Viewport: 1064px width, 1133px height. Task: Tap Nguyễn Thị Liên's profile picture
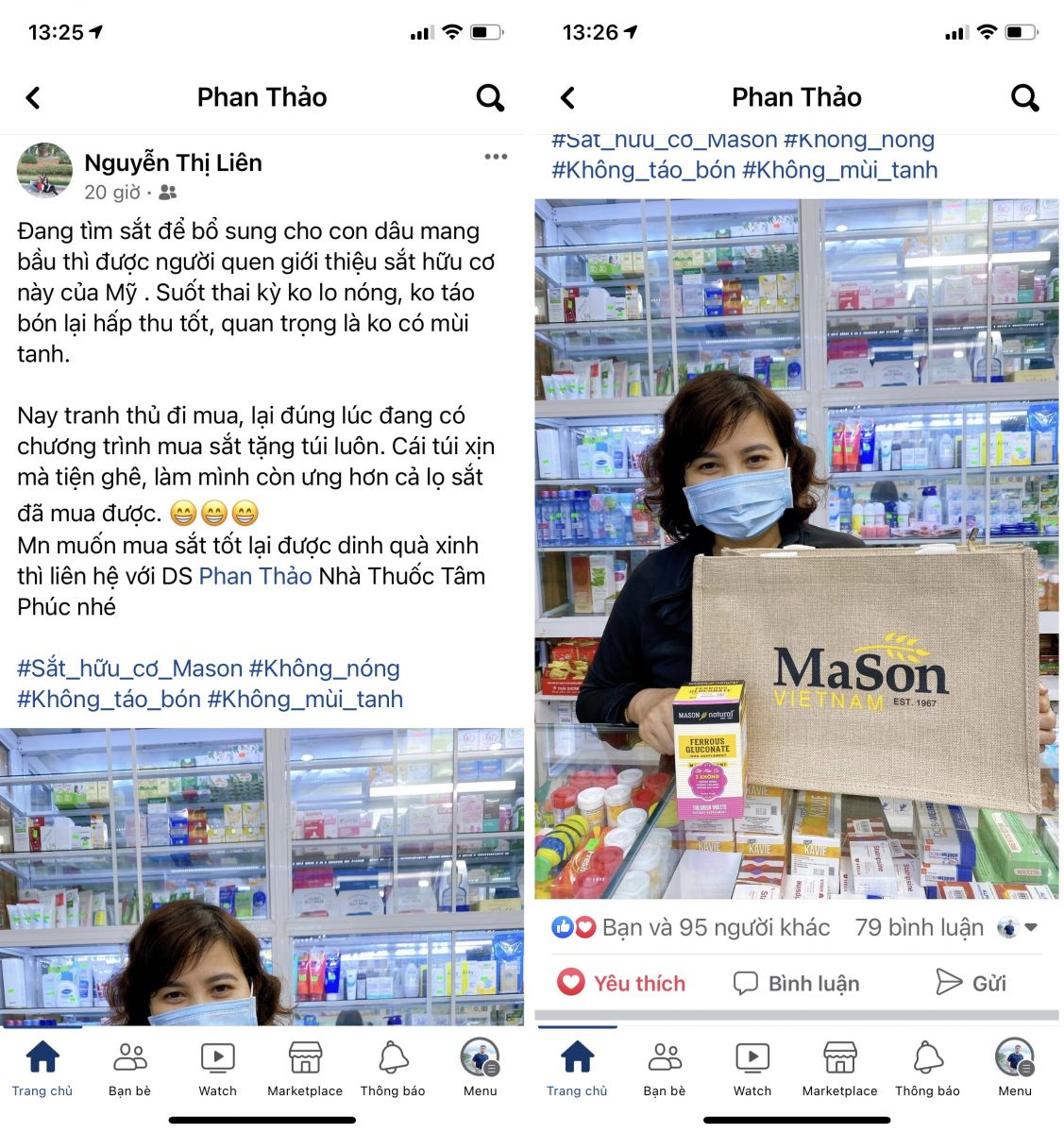[44, 171]
